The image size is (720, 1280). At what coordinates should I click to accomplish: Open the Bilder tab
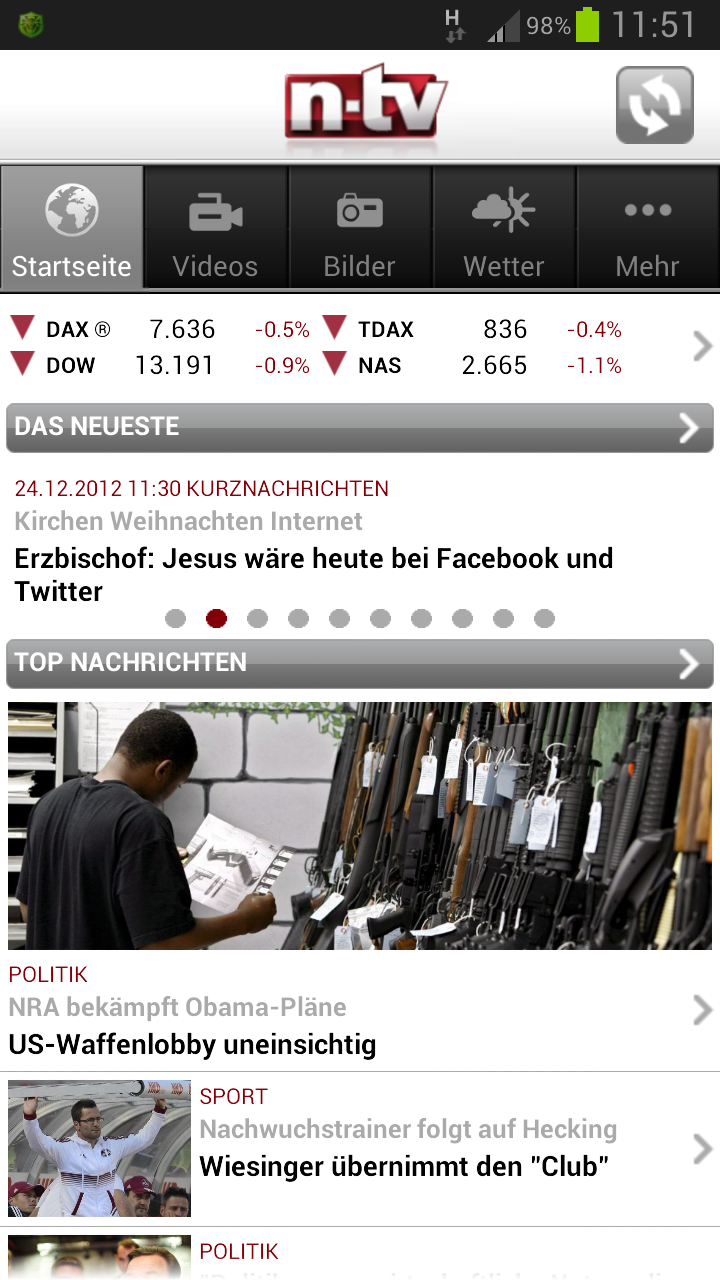pyautogui.click(x=360, y=227)
